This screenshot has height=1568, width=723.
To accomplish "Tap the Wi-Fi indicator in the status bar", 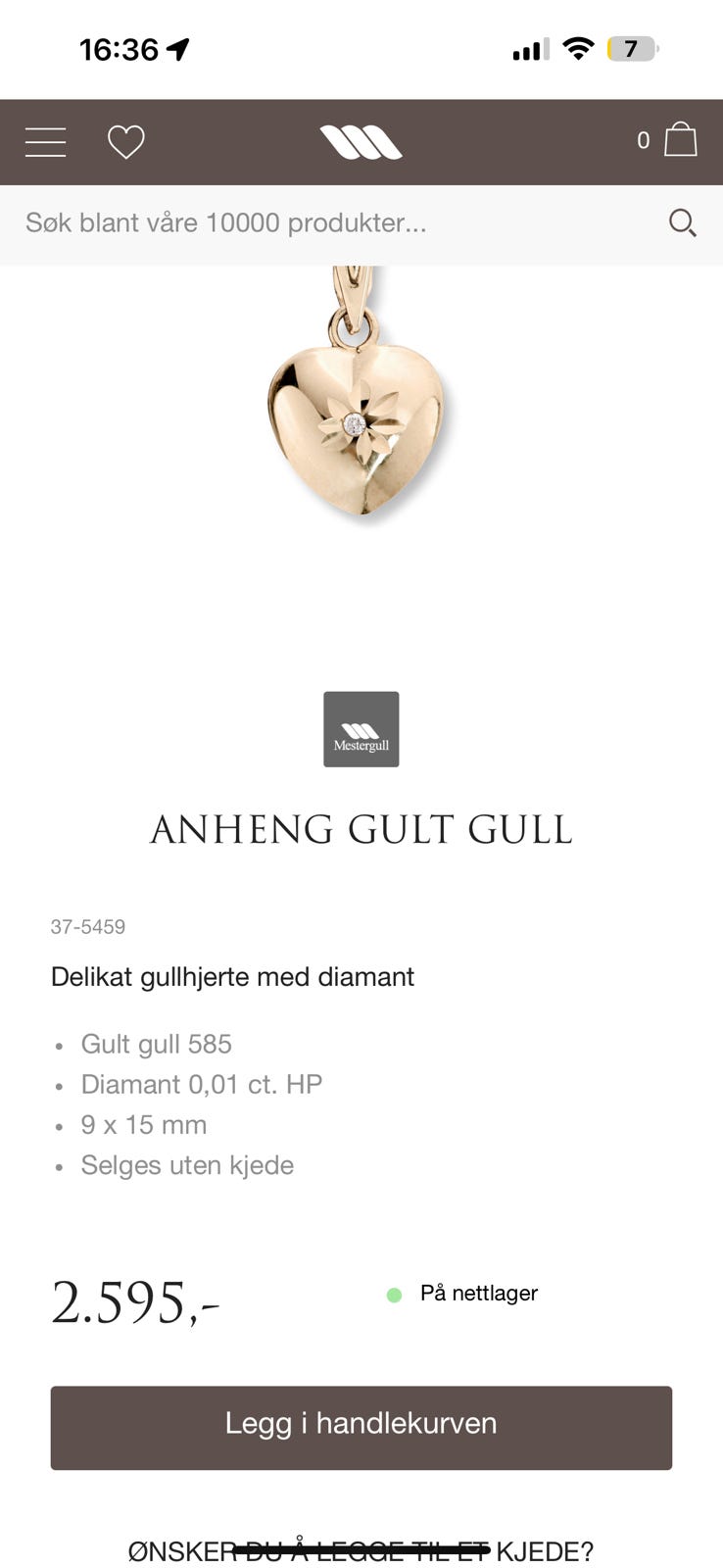I will click(580, 47).
